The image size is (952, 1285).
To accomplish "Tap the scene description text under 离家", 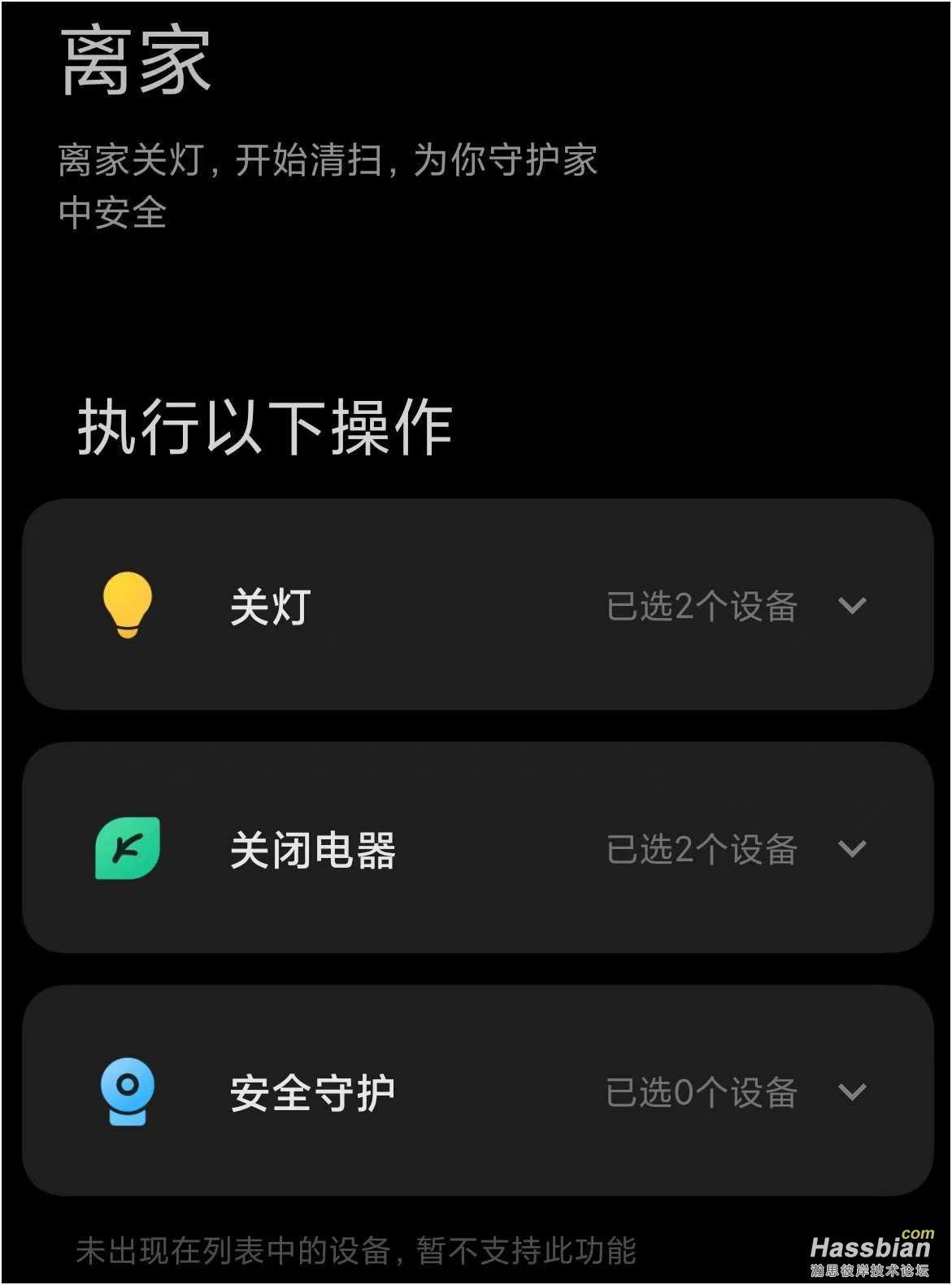I will pos(325,183).
